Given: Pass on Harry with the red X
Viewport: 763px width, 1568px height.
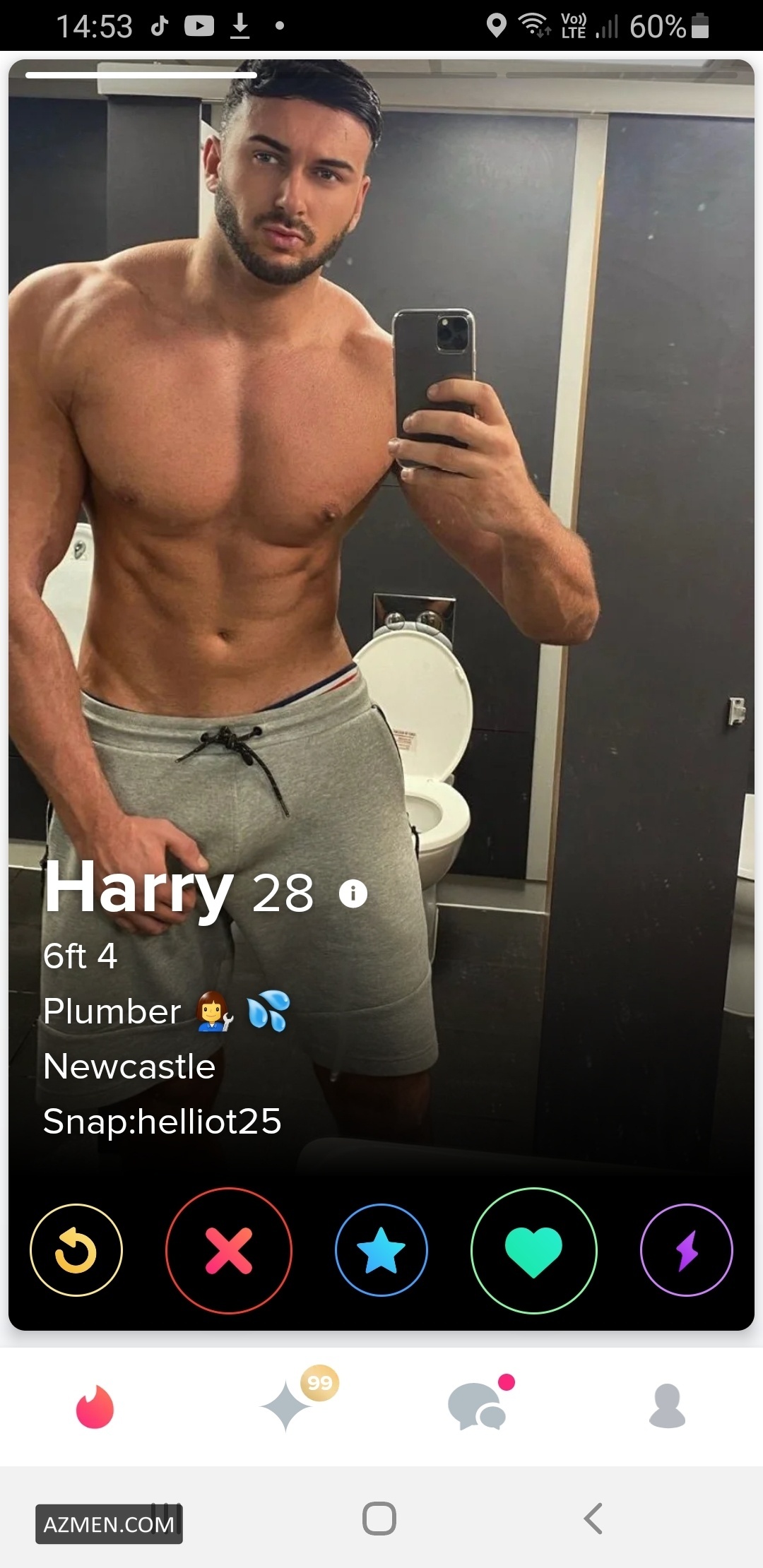Looking at the screenshot, I should (x=229, y=1250).
